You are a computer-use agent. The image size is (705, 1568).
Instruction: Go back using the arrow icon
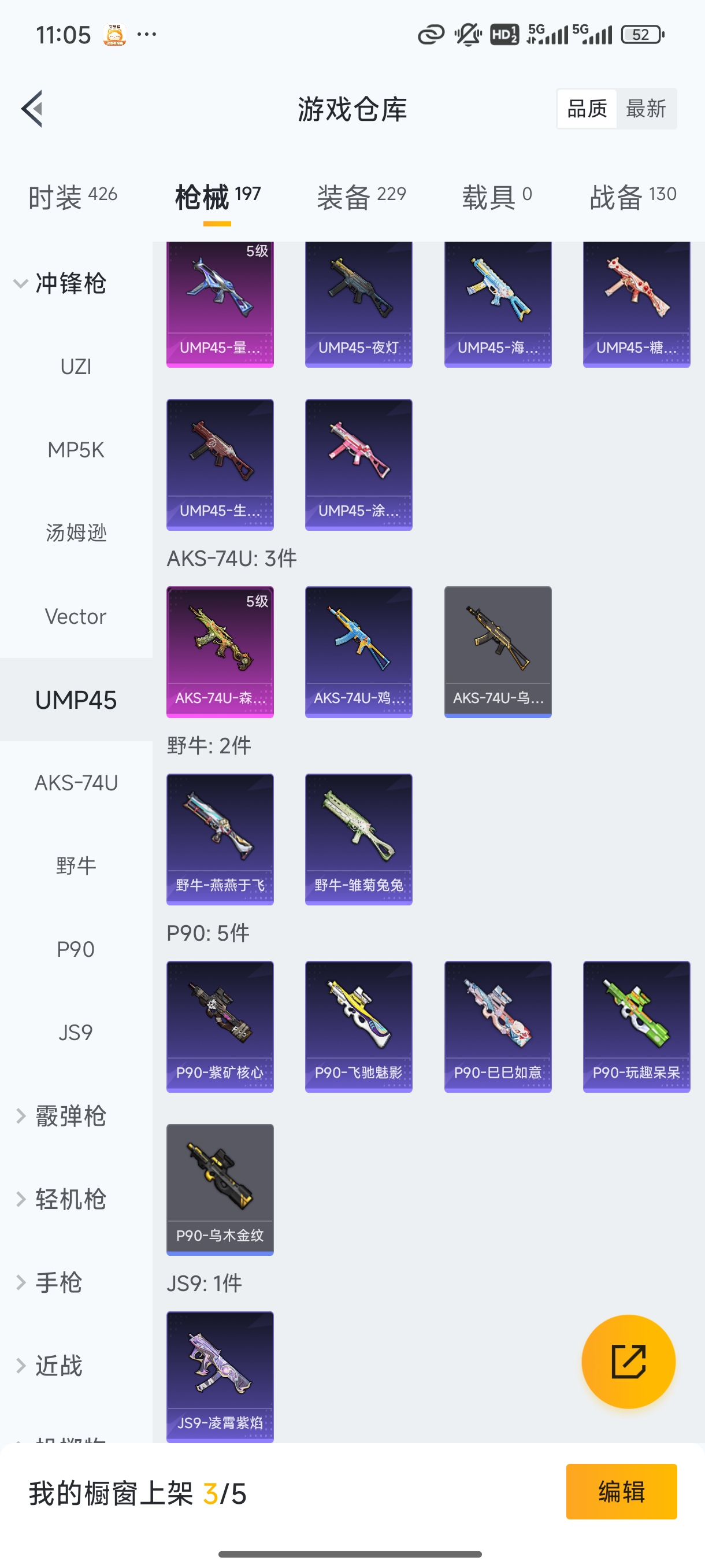click(32, 109)
